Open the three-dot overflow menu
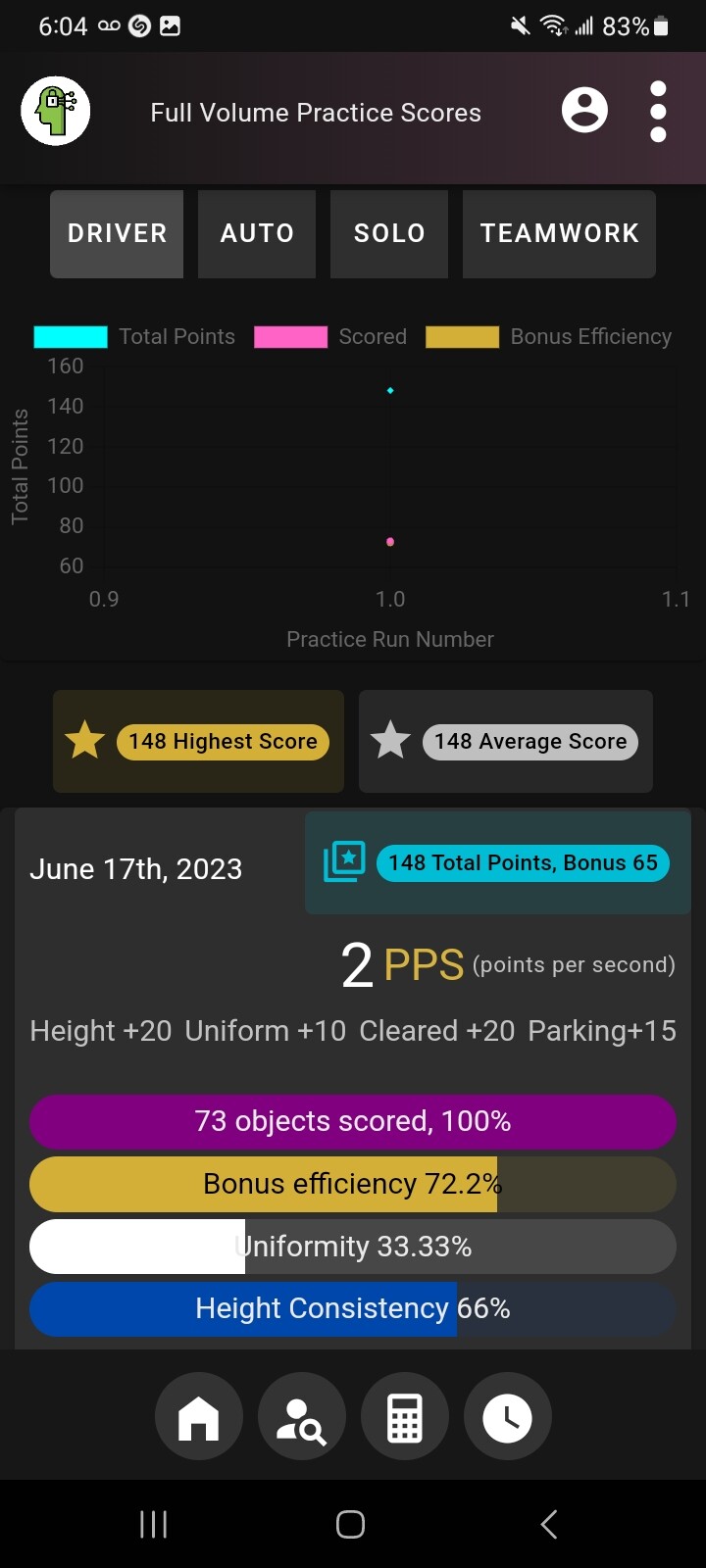The height and width of the screenshot is (1568, 706). tap(658, 111)
